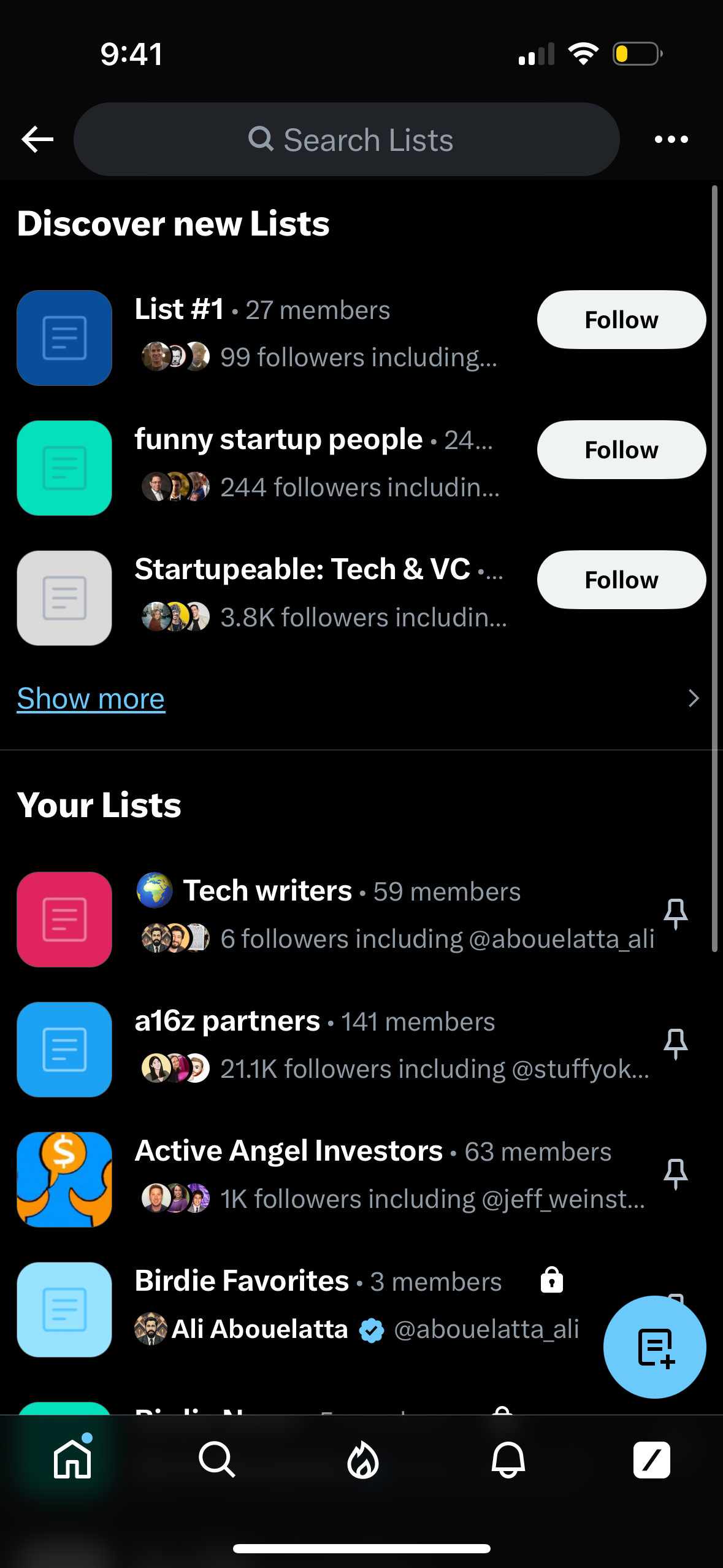
Task: Open the Search tab at the bottom
Action: pos(216,1459)
